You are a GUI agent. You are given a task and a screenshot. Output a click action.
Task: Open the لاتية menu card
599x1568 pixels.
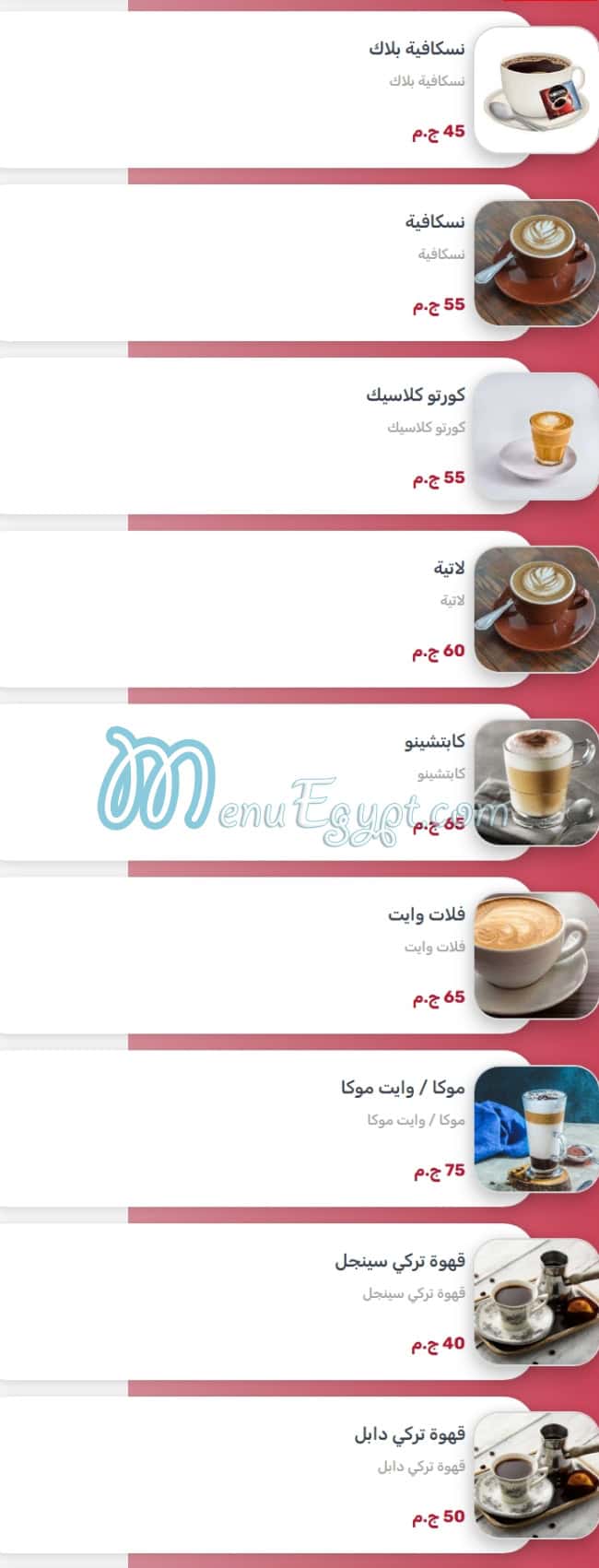pos(449,568)
